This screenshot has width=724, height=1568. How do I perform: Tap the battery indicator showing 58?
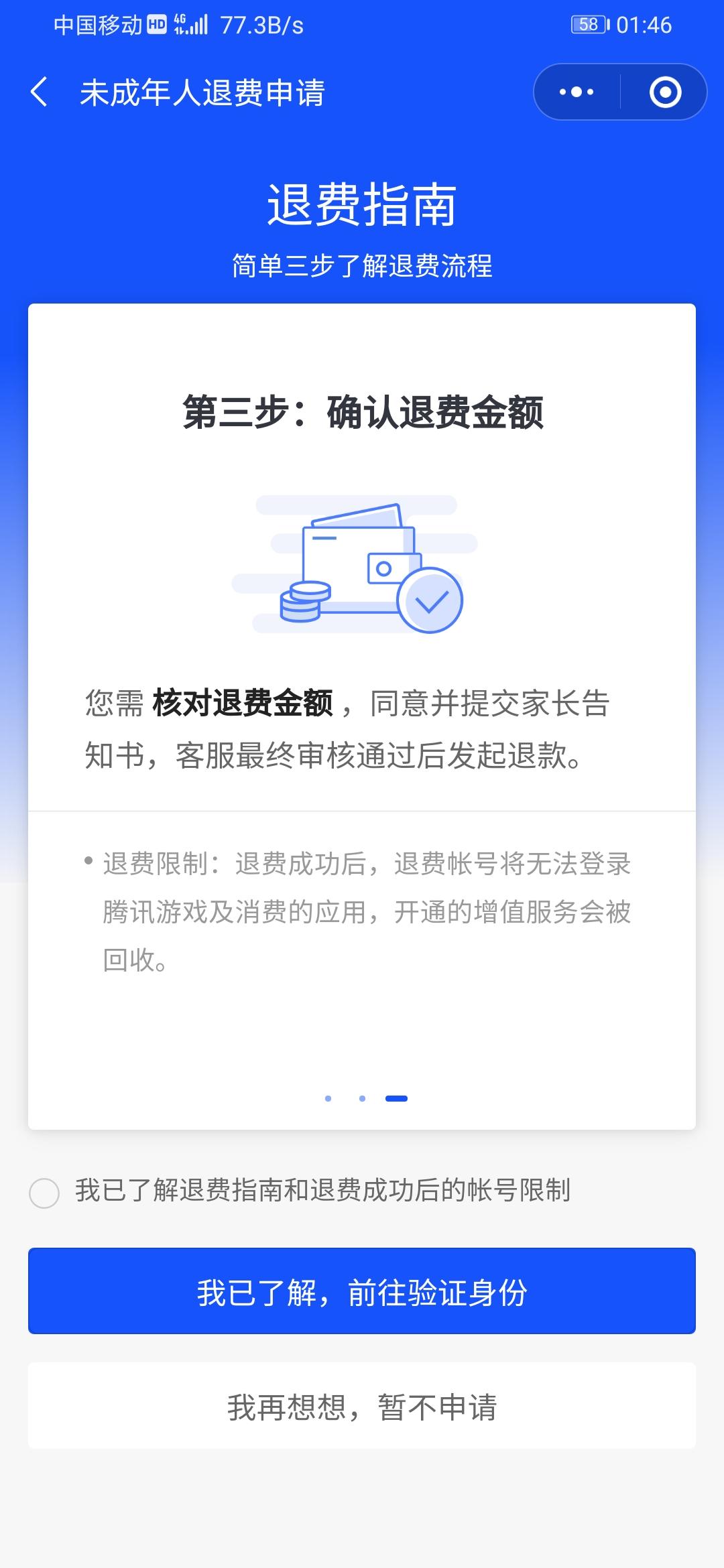pos(589,23)
